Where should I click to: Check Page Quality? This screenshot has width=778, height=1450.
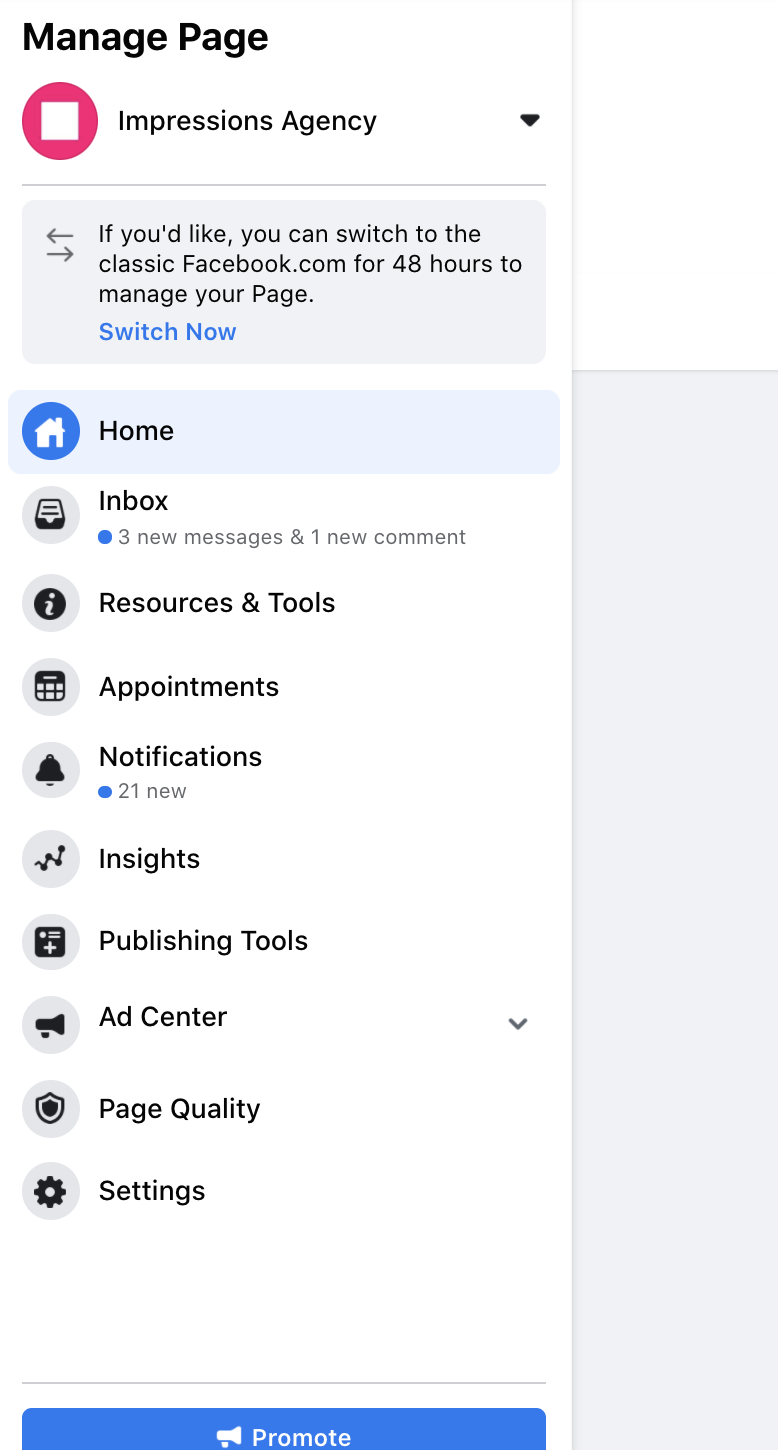179,1109
